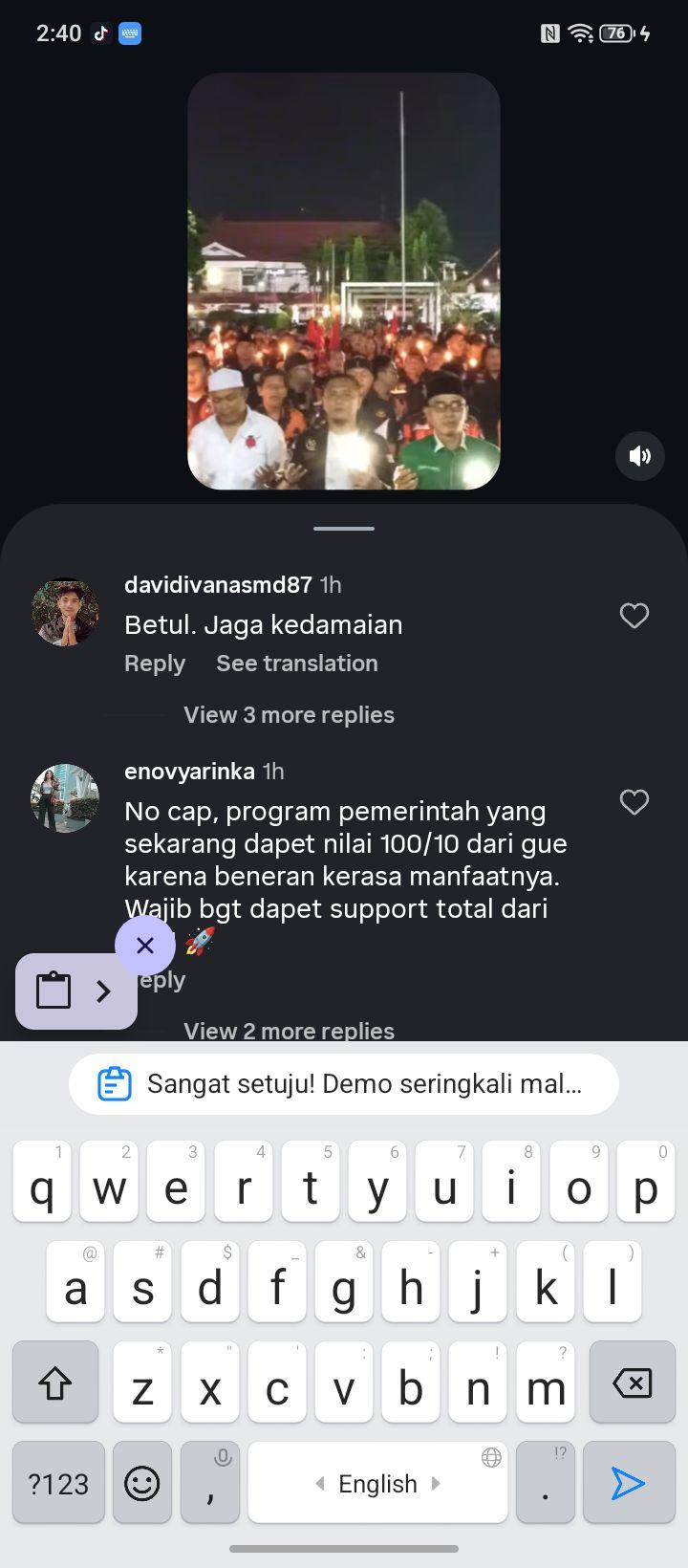Viewport: 688px width, 1568px height.
Task: Switch keyboard to ?123 symbols
Action: pos(58,1483)
